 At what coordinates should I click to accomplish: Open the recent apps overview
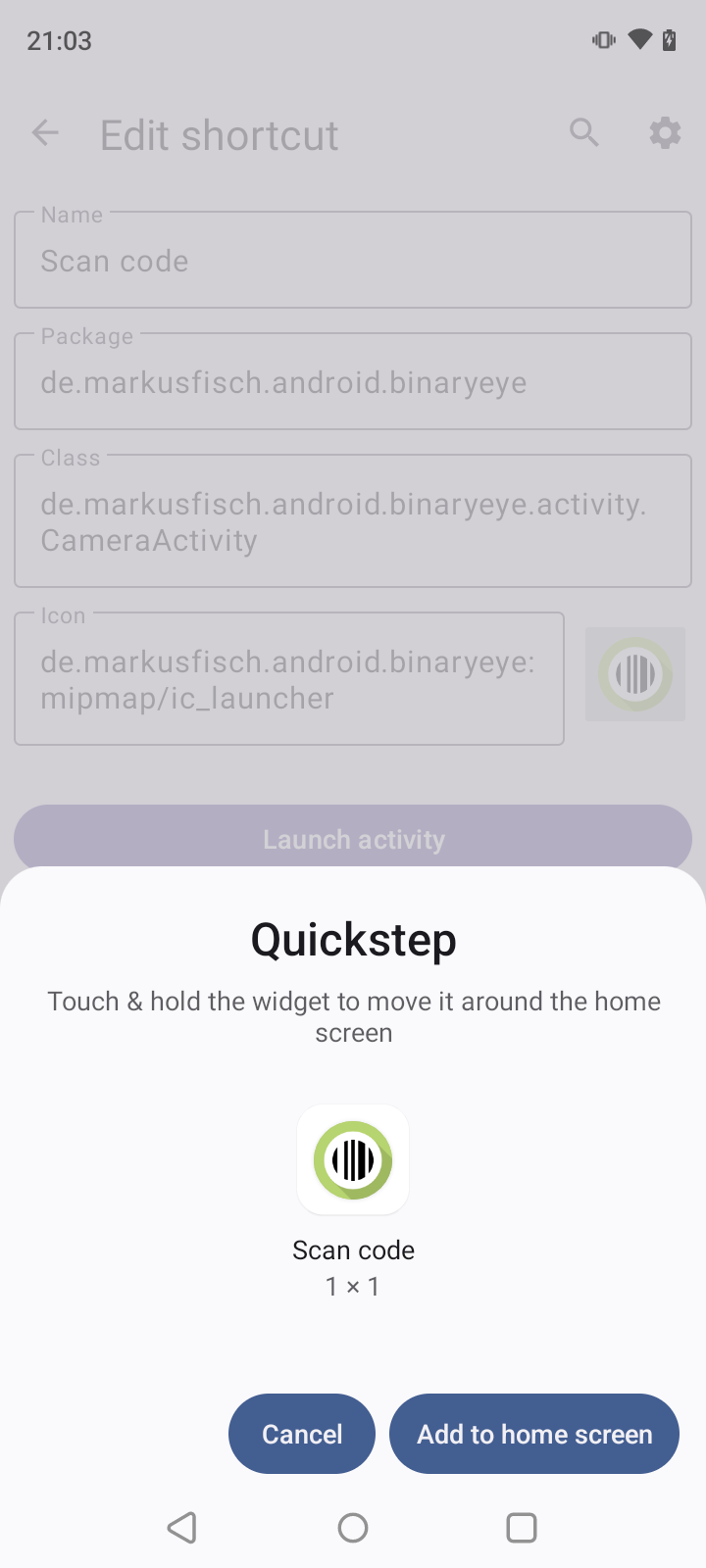click(522, 1528)
